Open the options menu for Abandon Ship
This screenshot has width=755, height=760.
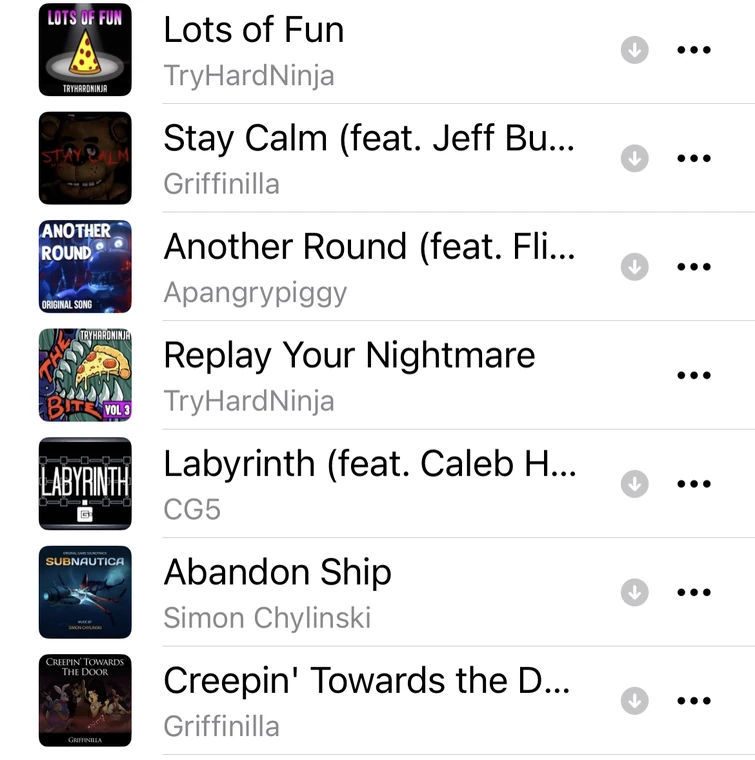(694, 591)
